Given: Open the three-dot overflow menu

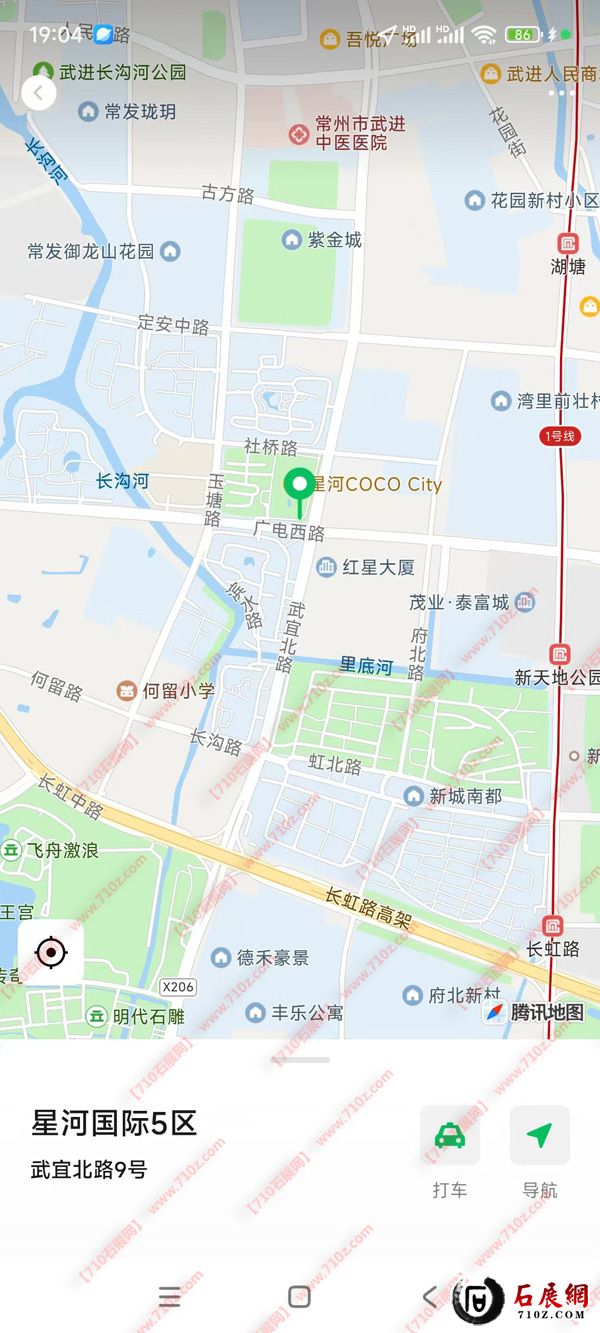Looking at the screenshot, I should coord(561,93).
